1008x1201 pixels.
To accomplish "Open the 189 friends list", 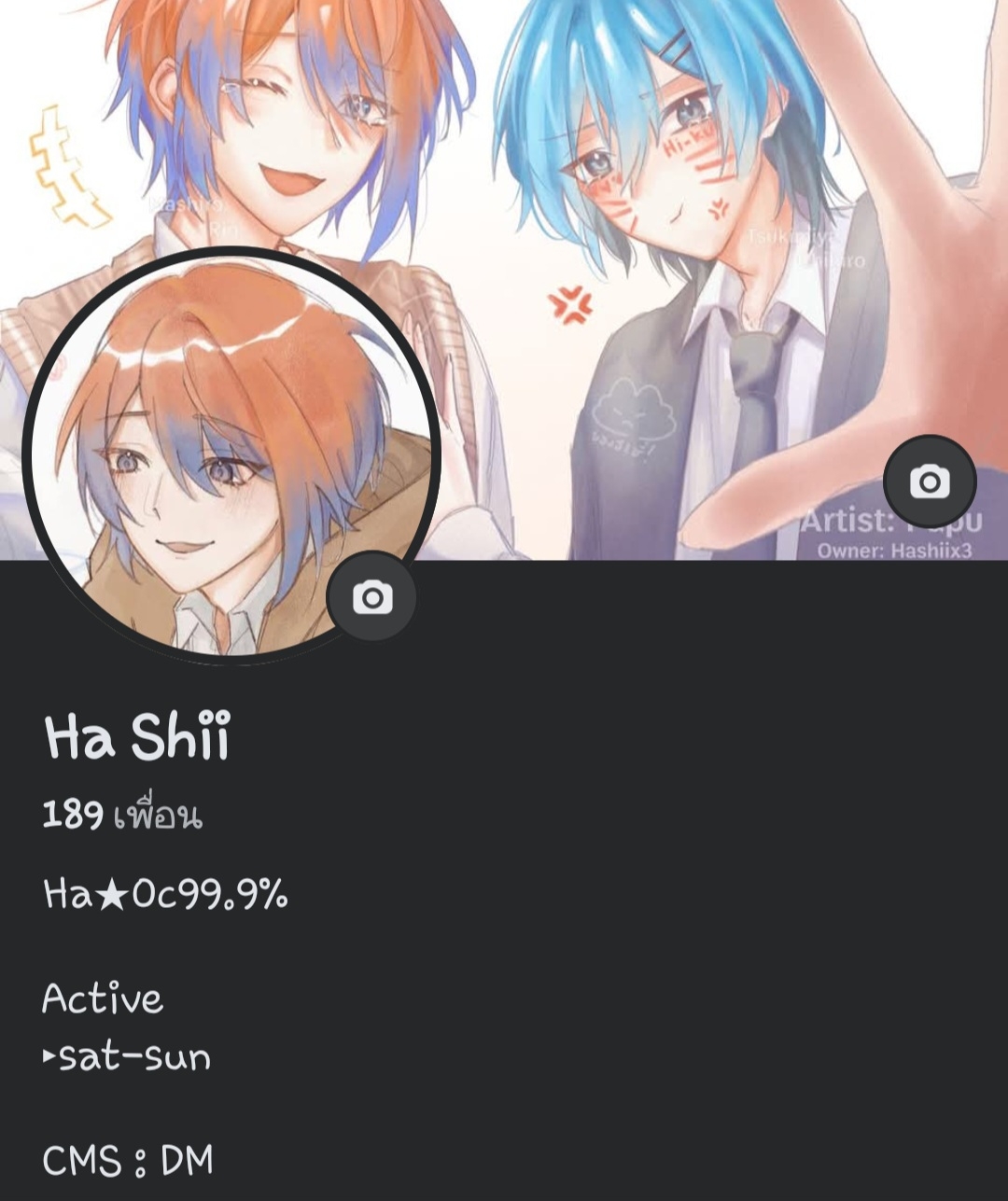I will coord(122,816).
